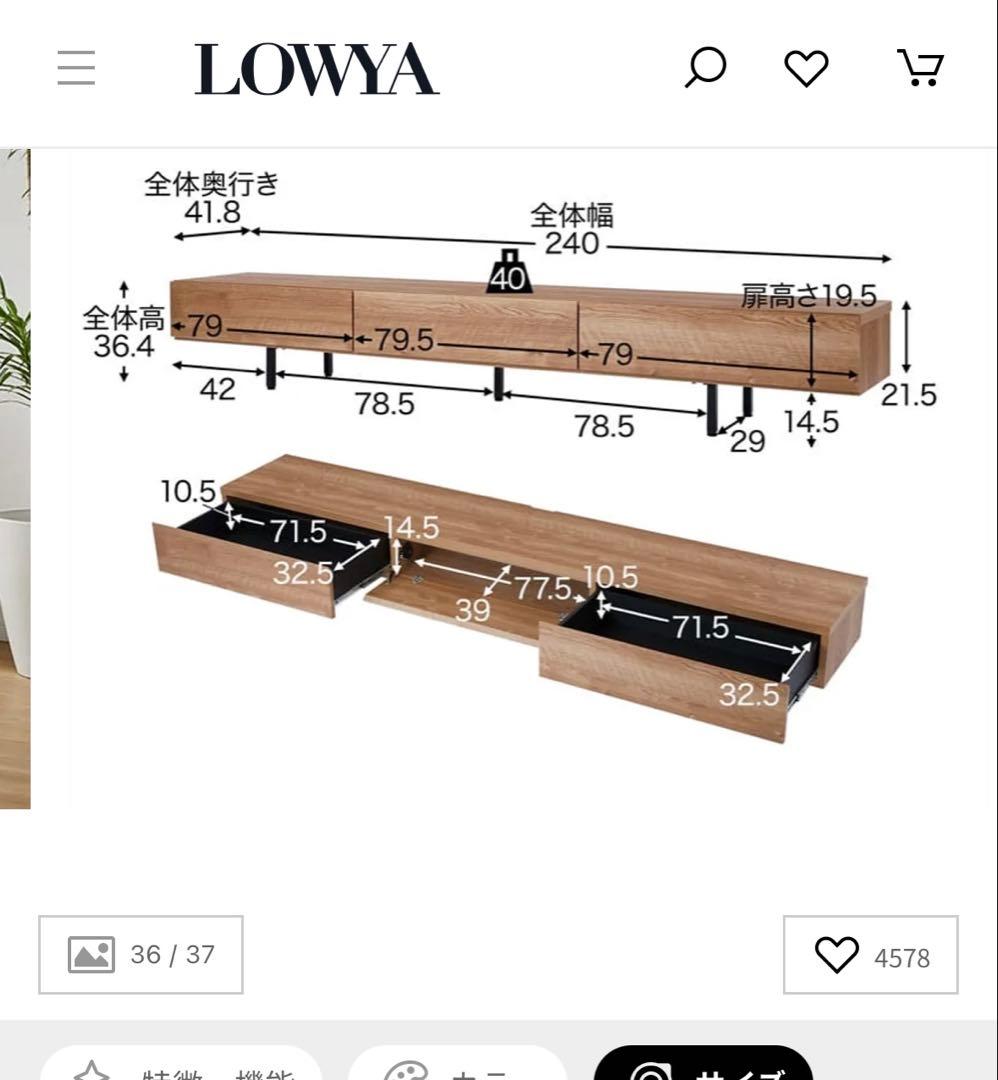Open favorites via the header heart icon

tap(806, 66)
